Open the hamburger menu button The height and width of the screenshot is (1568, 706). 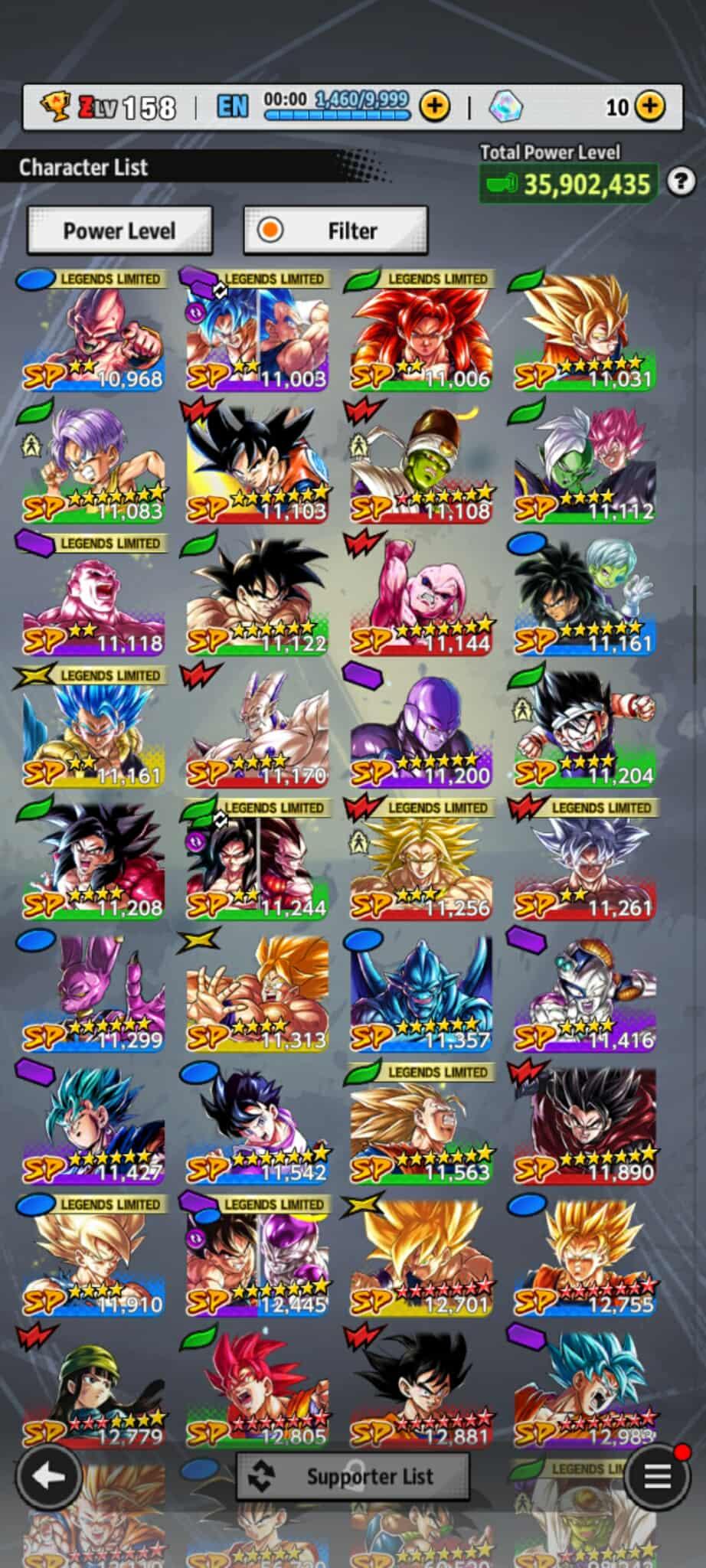656,1476
